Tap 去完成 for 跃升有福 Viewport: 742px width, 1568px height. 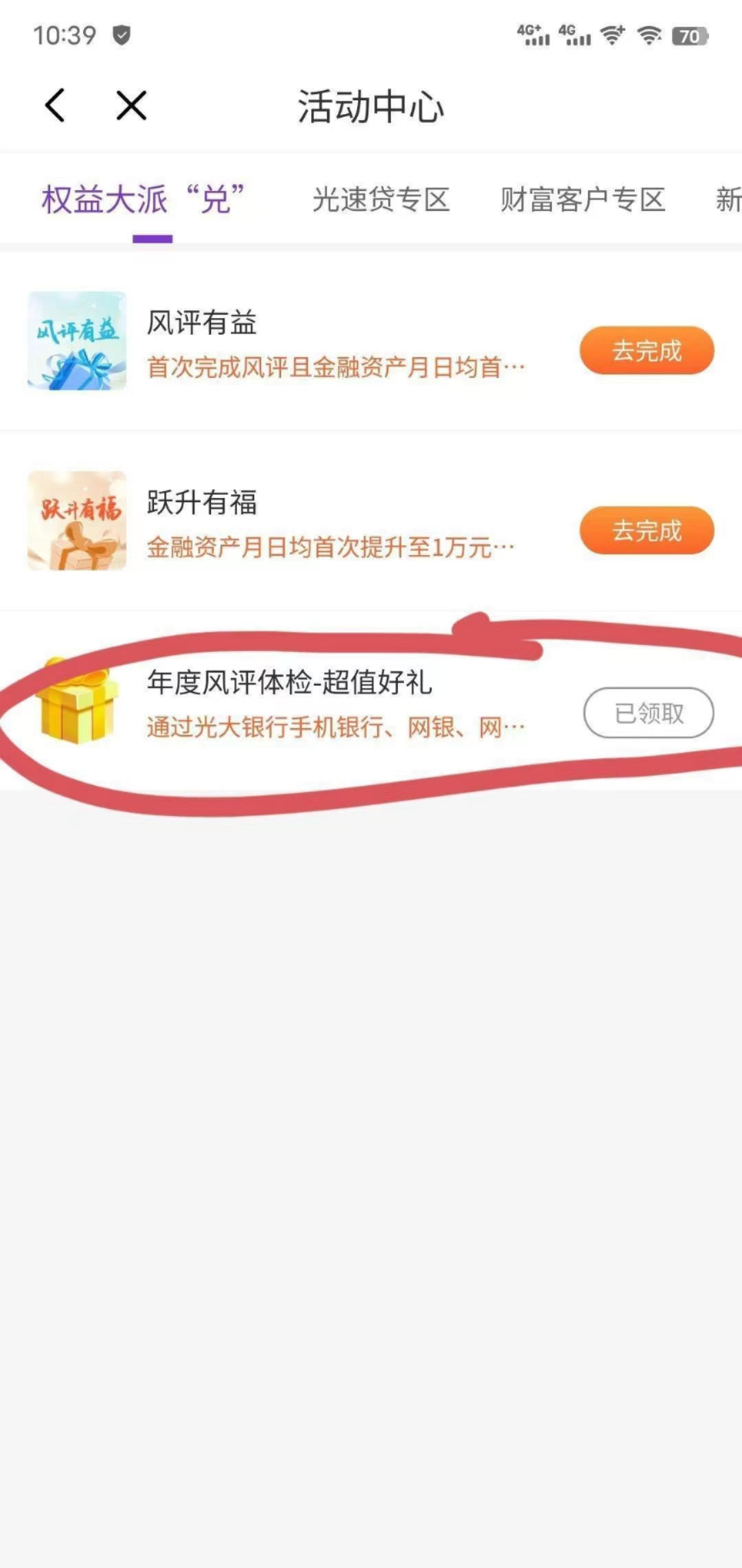pos(647,530)
